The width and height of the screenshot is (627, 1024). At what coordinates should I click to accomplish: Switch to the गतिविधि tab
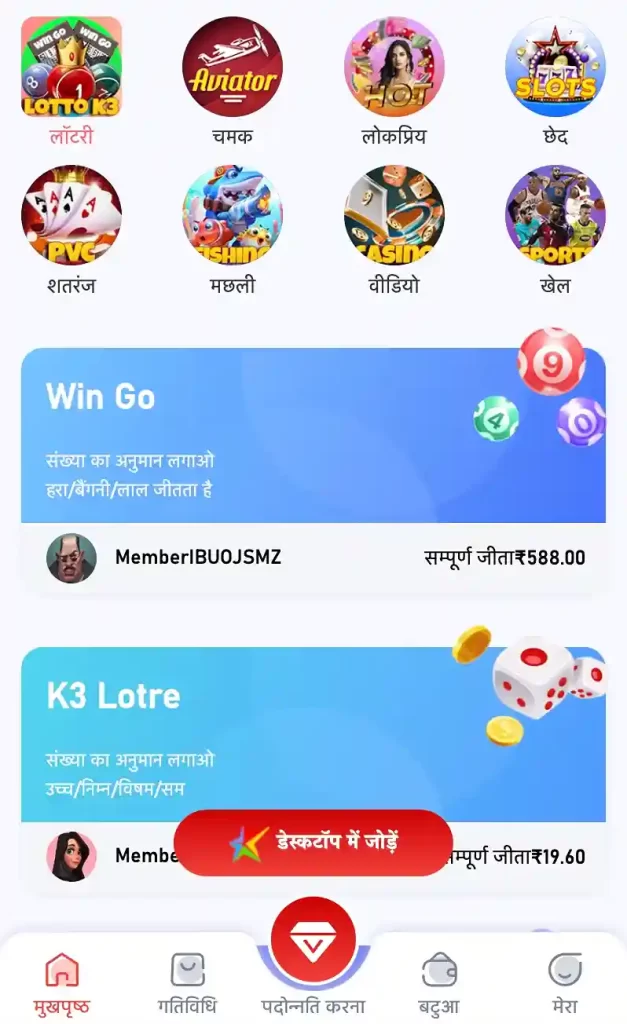click(187, 981)
